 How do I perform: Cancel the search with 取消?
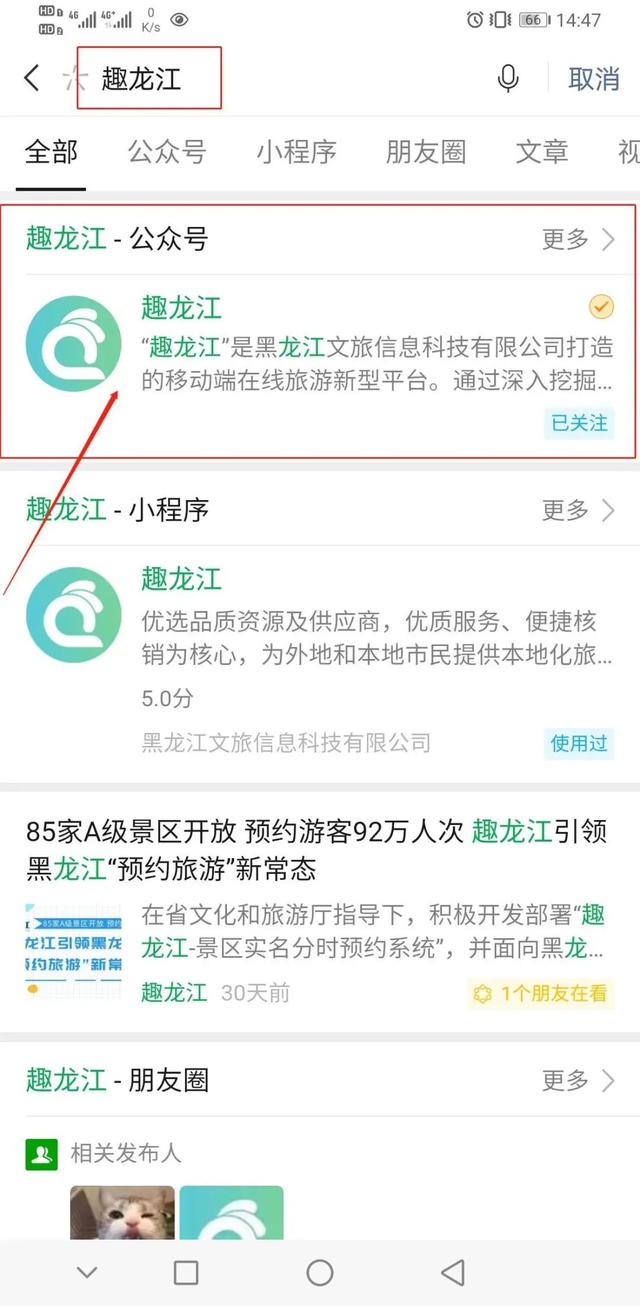593,78
